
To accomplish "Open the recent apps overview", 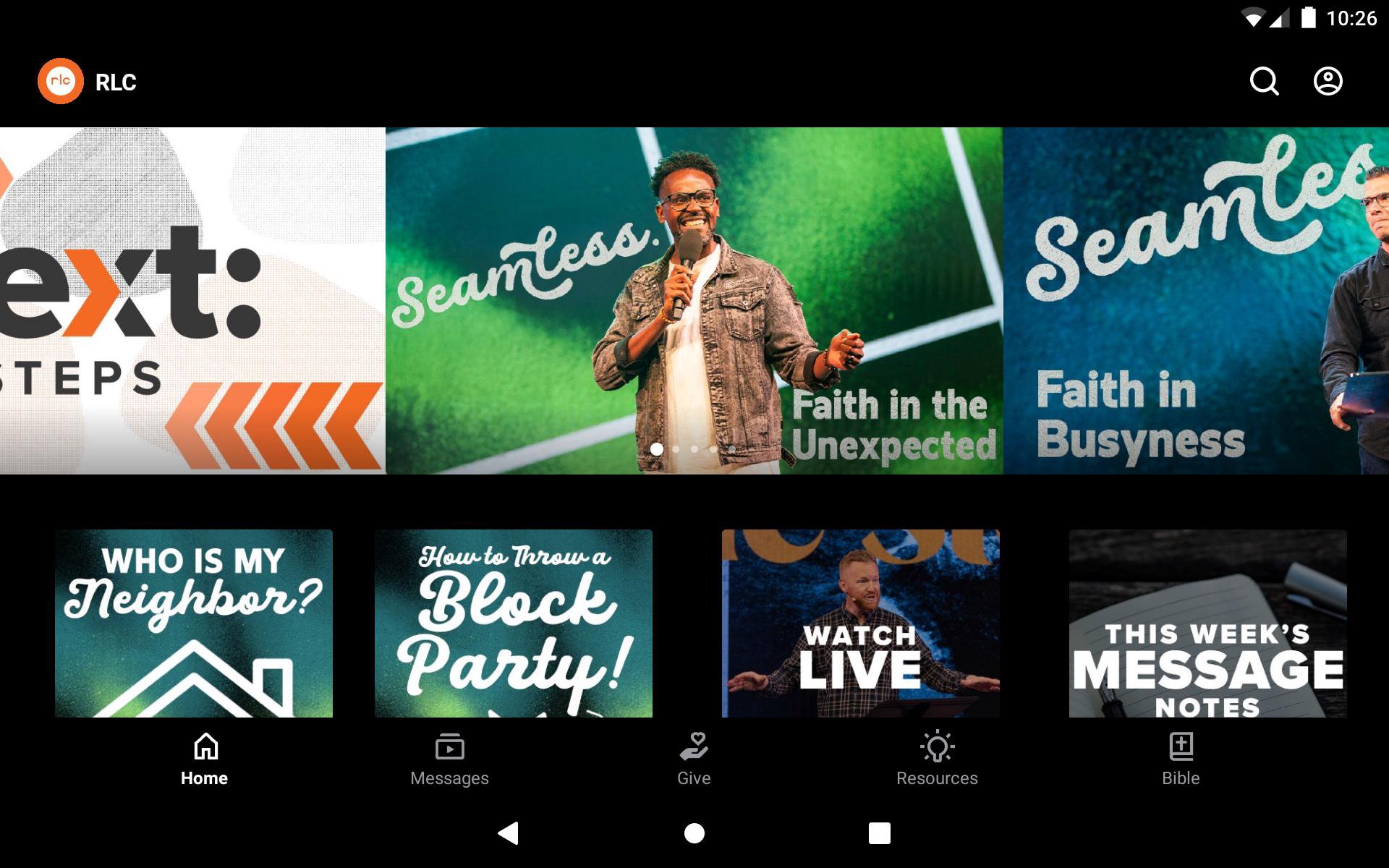I will (x=879, y=833).
